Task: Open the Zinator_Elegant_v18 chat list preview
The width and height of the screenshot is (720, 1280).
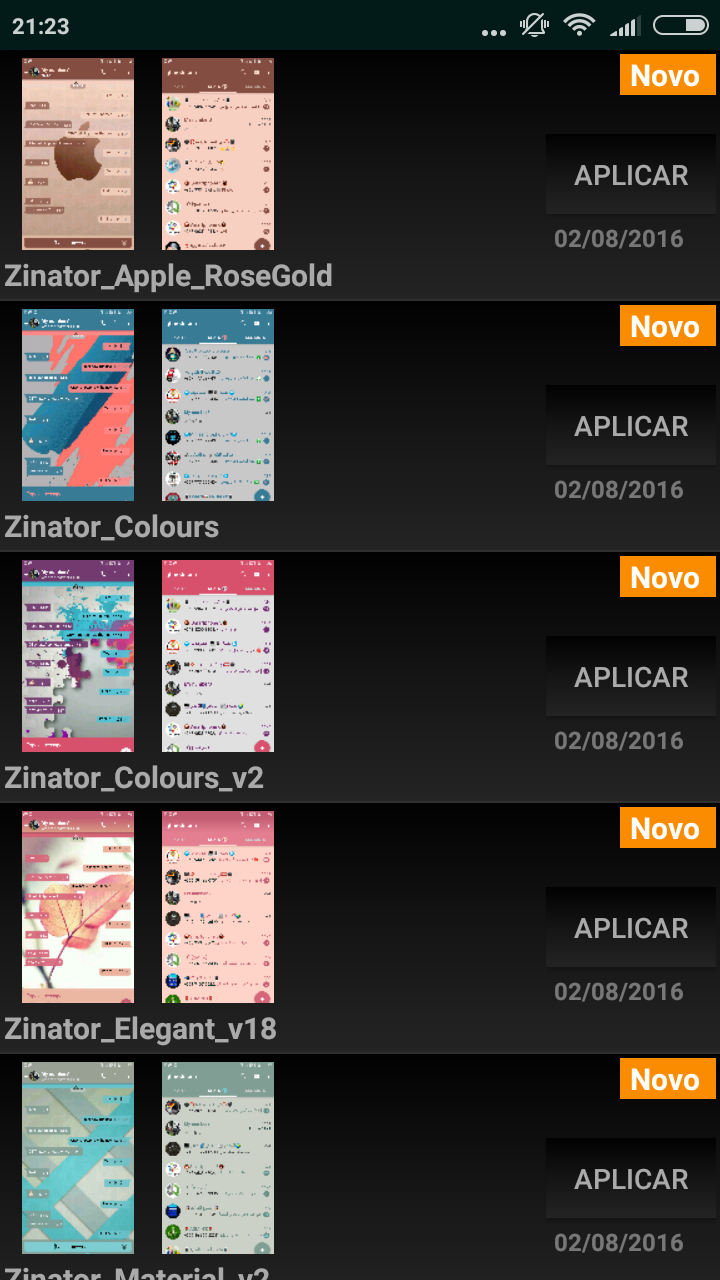Action: pyautogui.click(x=218, y=906)
